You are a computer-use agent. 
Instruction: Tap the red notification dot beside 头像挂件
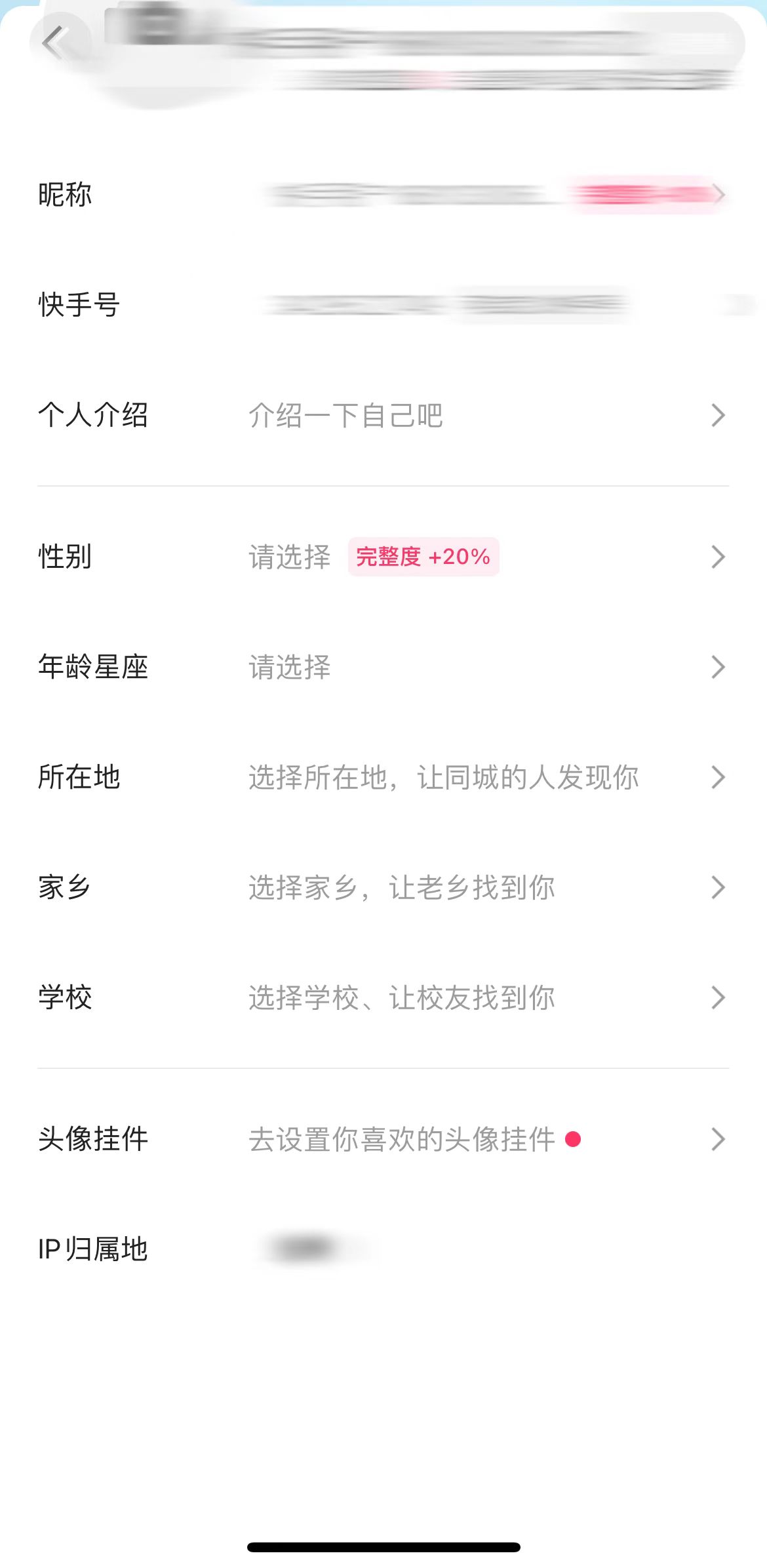pyautogui.click(x=574, y=1138)
